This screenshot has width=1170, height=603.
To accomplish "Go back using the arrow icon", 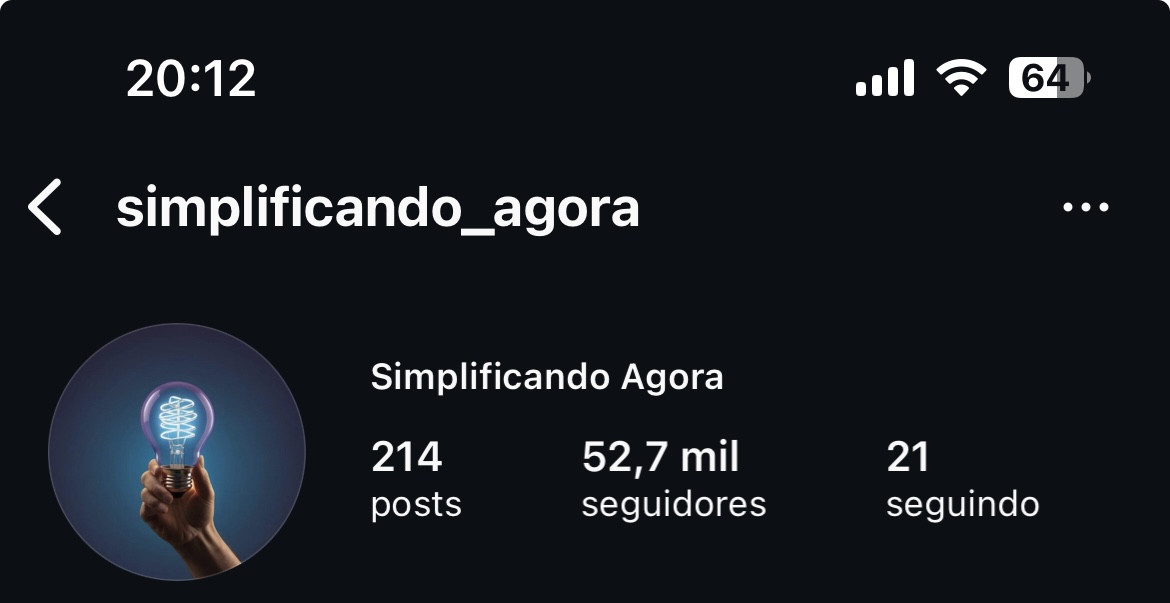I will pos(45,208).
